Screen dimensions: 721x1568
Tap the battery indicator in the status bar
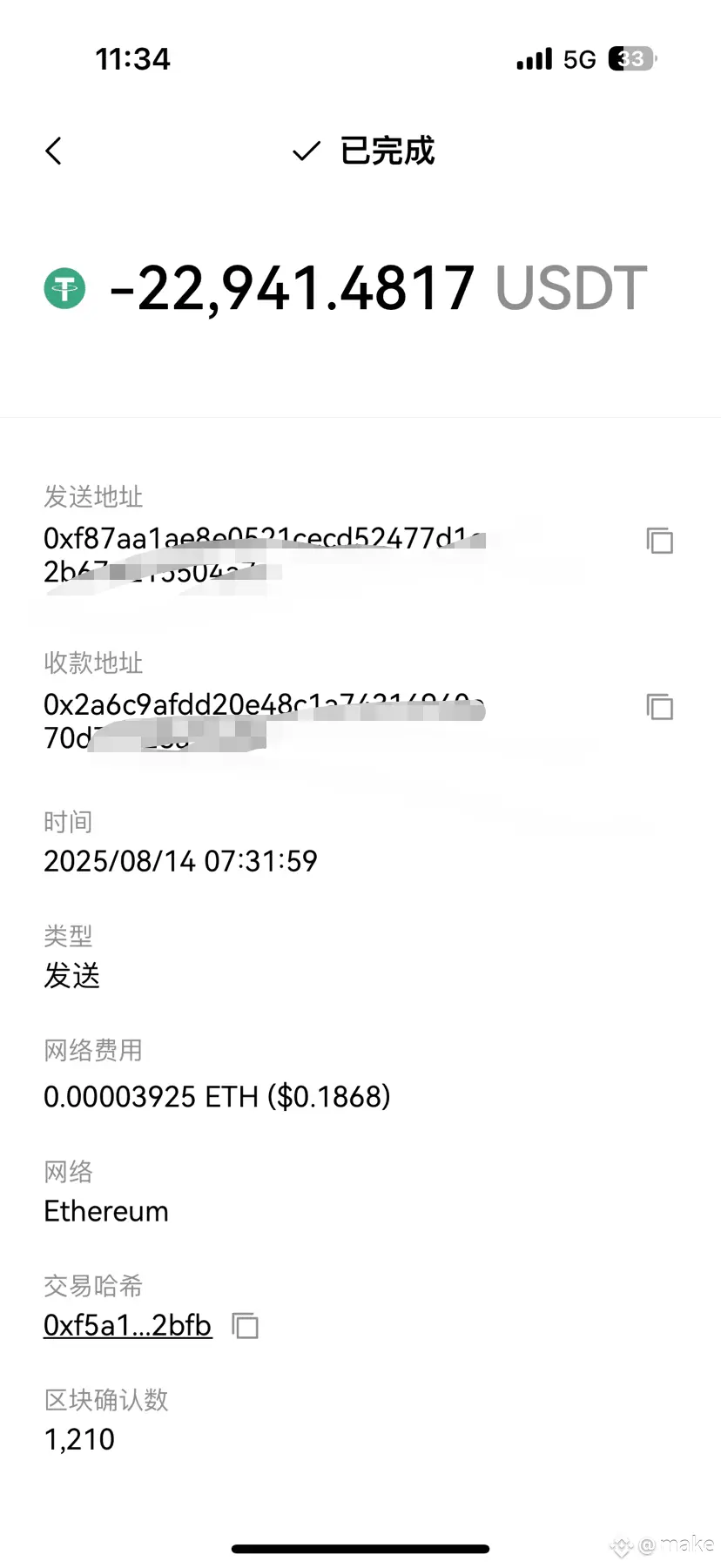pyautogui.click(x=630, y=58)
